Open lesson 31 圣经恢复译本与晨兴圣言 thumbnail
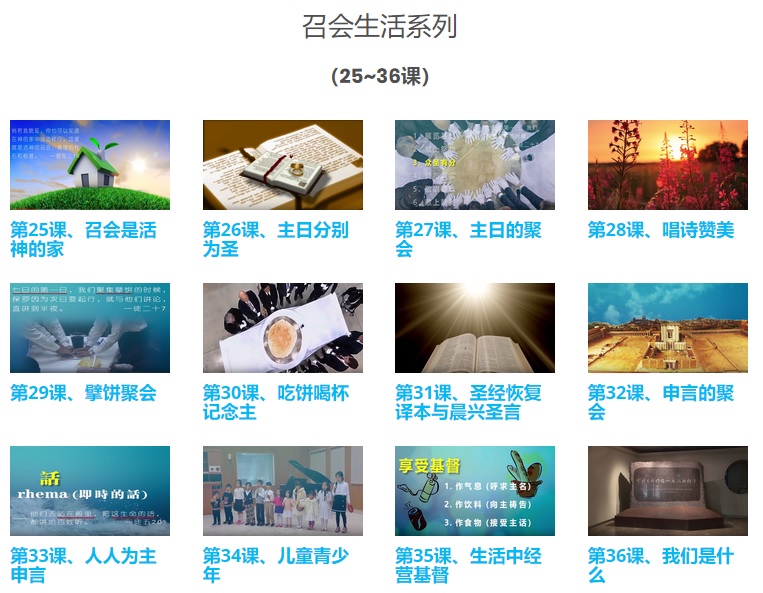 (475, 328)
